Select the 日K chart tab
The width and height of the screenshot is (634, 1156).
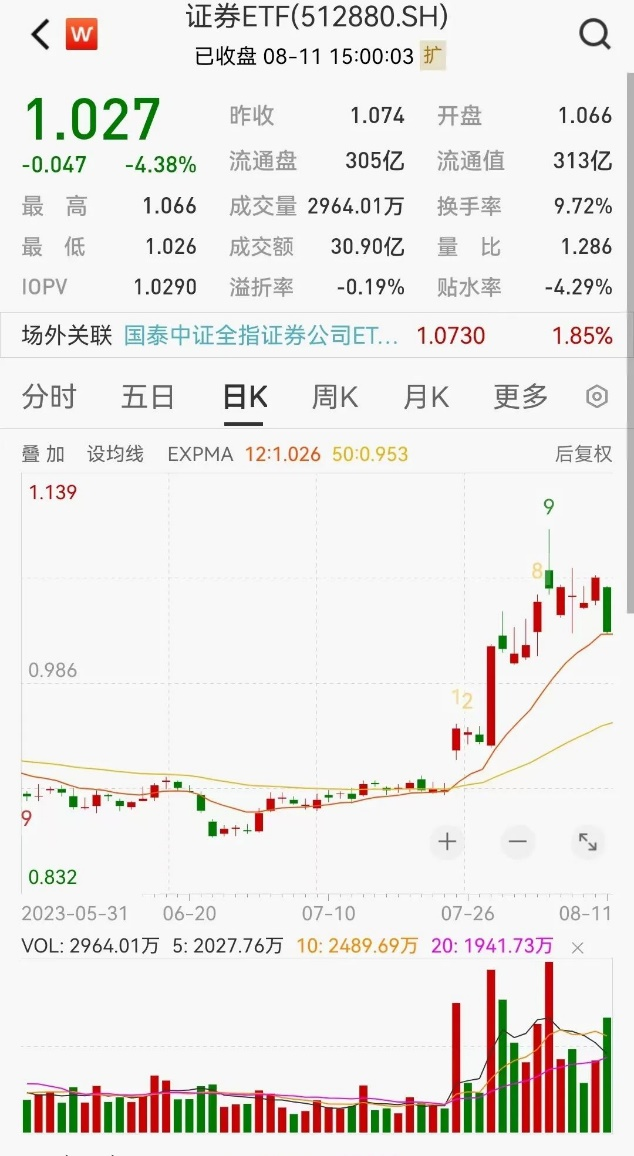coord(245,397)
